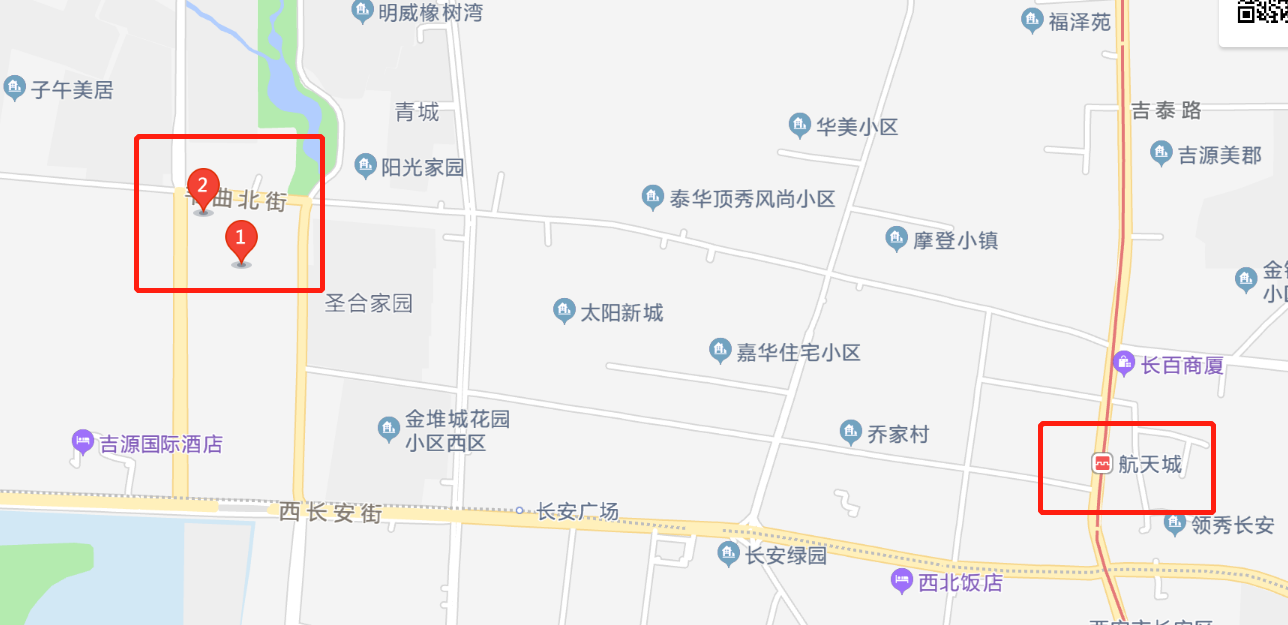Image resolution: width=1288 pixels, height=625 pixels.
Task: View the 长安绿园 place
Action: click(x=729, y=553)
